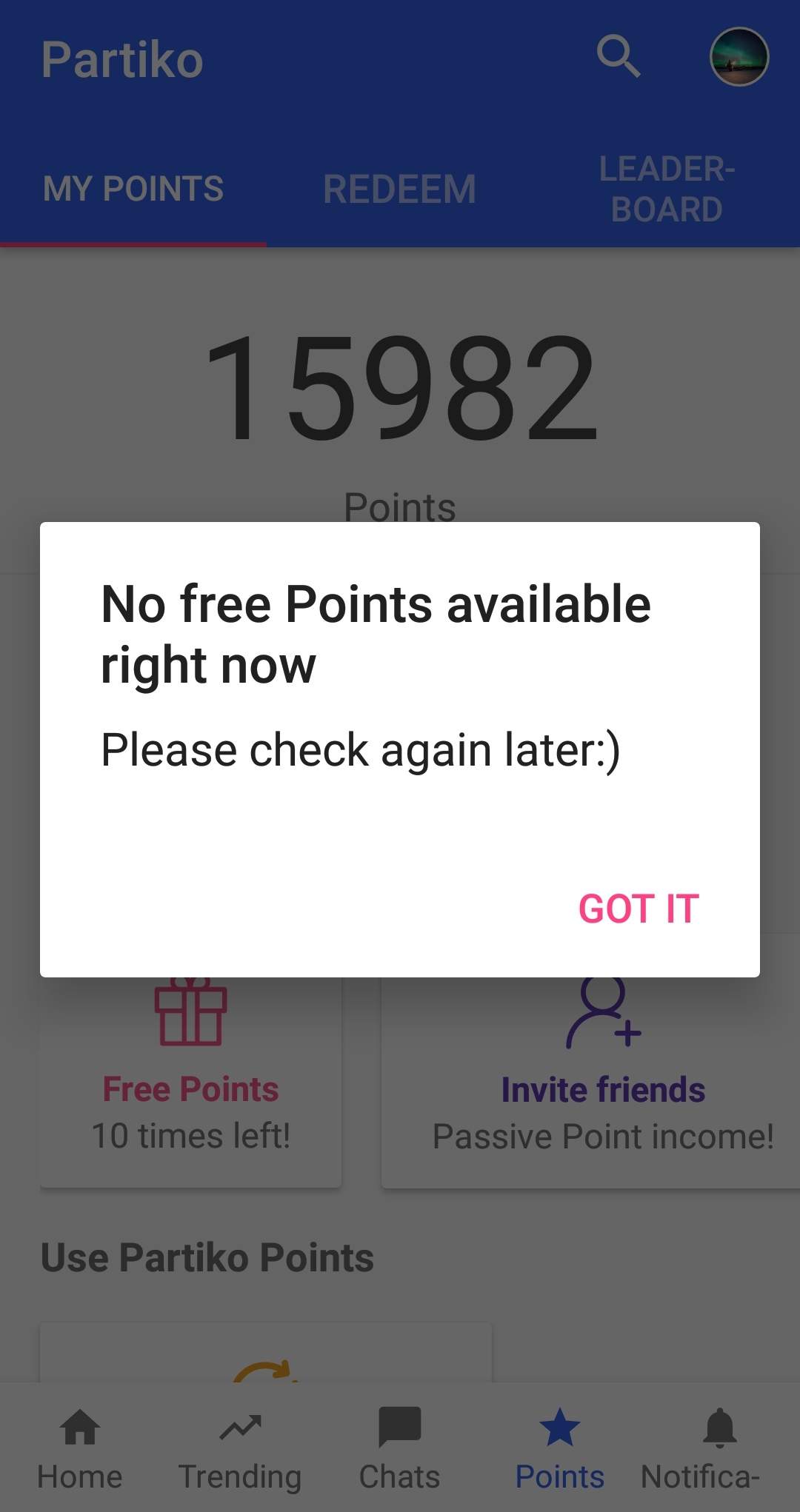Viewport: 800px width, 1512px height.
Task: Go to the Home tab
Action: (x=80, y=1448)
